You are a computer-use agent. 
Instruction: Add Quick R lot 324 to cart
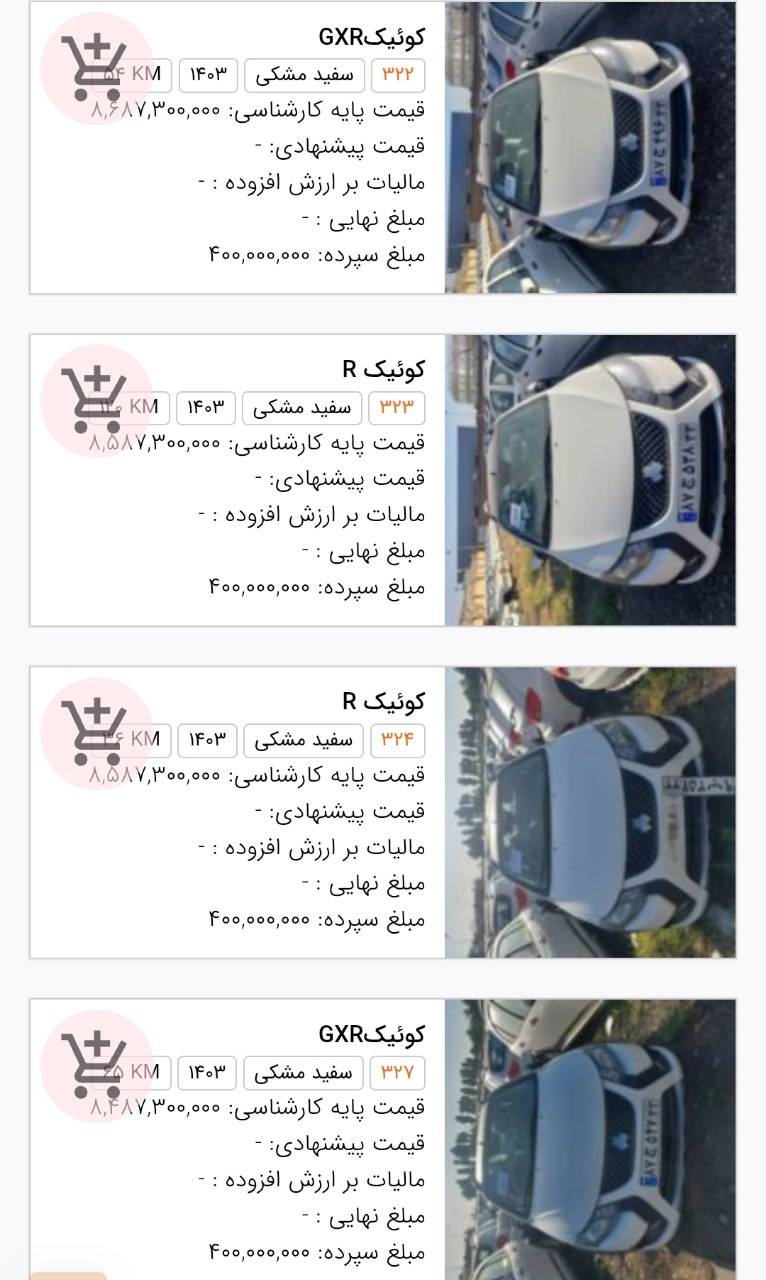[96, 733]
